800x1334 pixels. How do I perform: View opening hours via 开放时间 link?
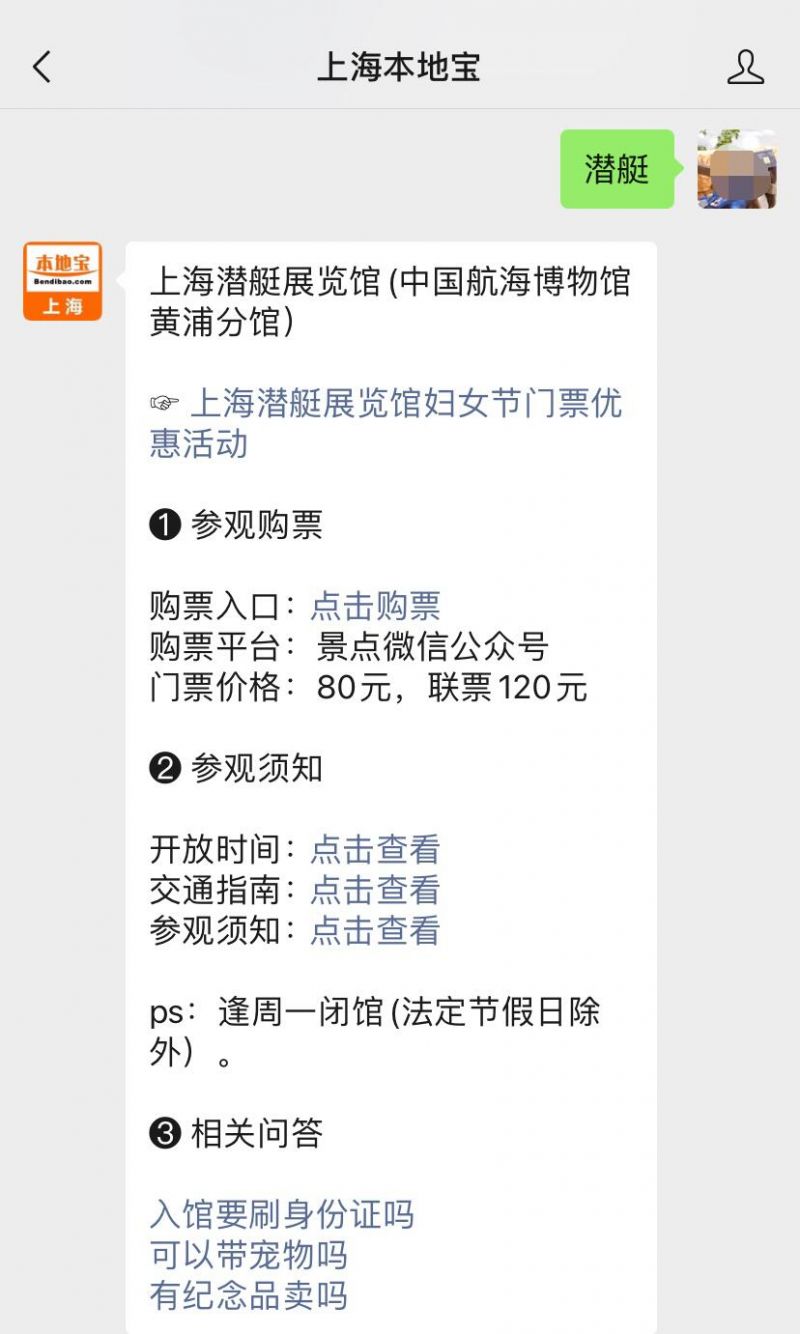375,849
